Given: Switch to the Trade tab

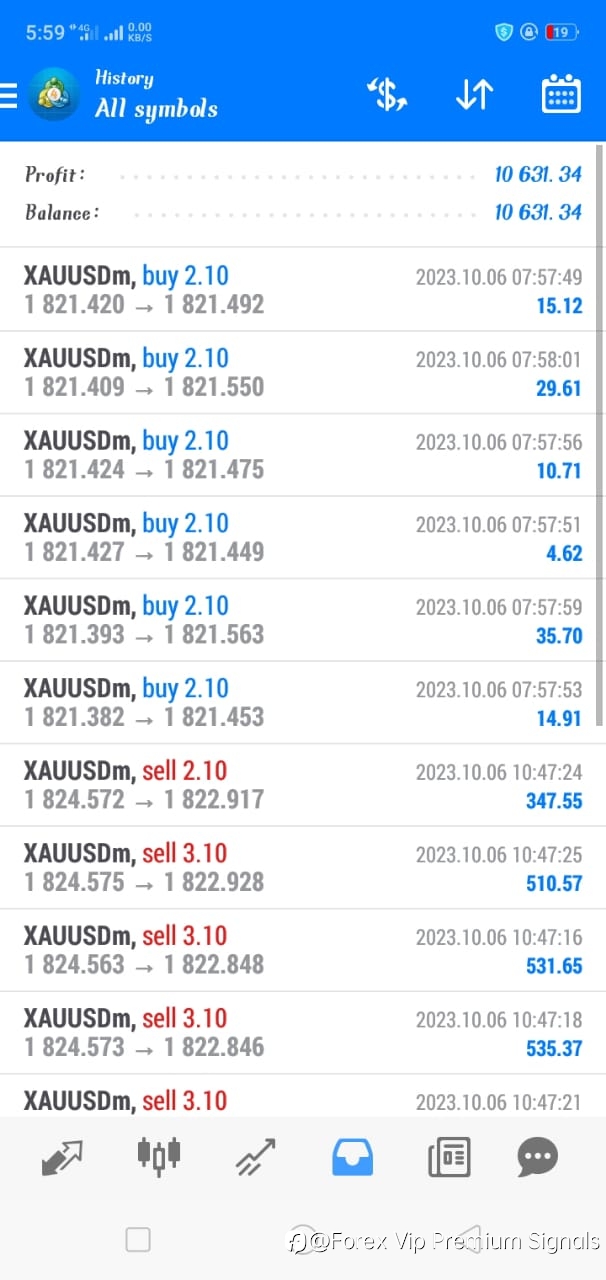Looking at the screenshot, I should (x=255, y=1158).
